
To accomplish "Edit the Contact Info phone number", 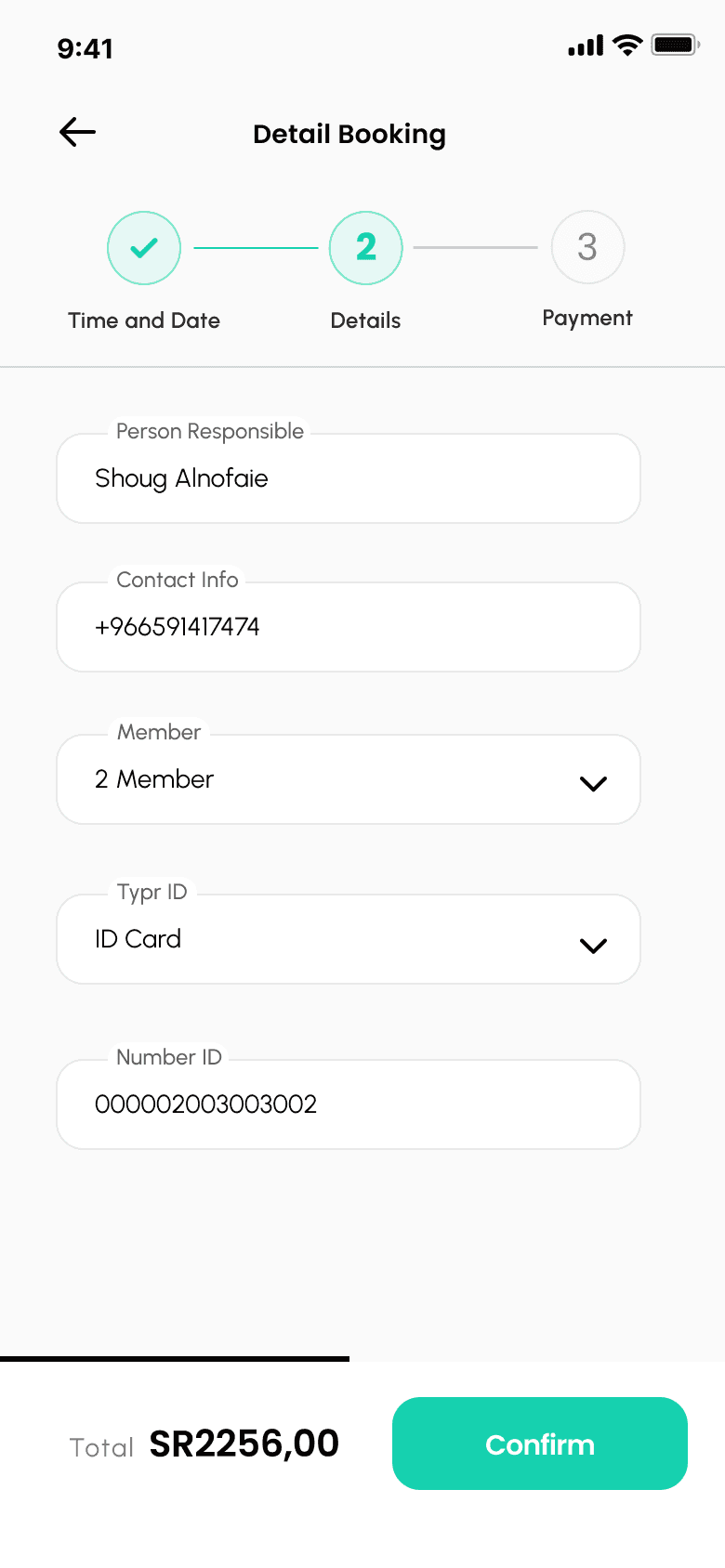I will (x=349, y=627).
